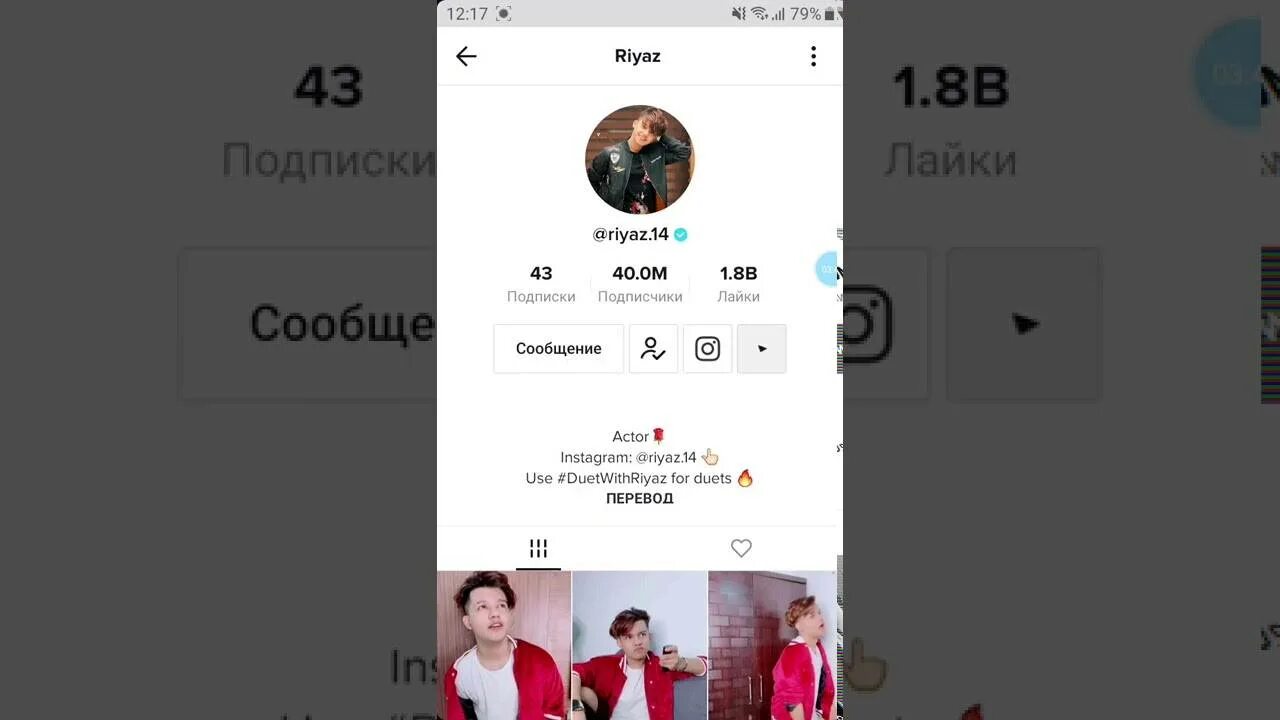Screen dimensions: 1280x720
Task: Open the three-dot overflow menu
Action: pyautogui.click(x=813, y=56)
